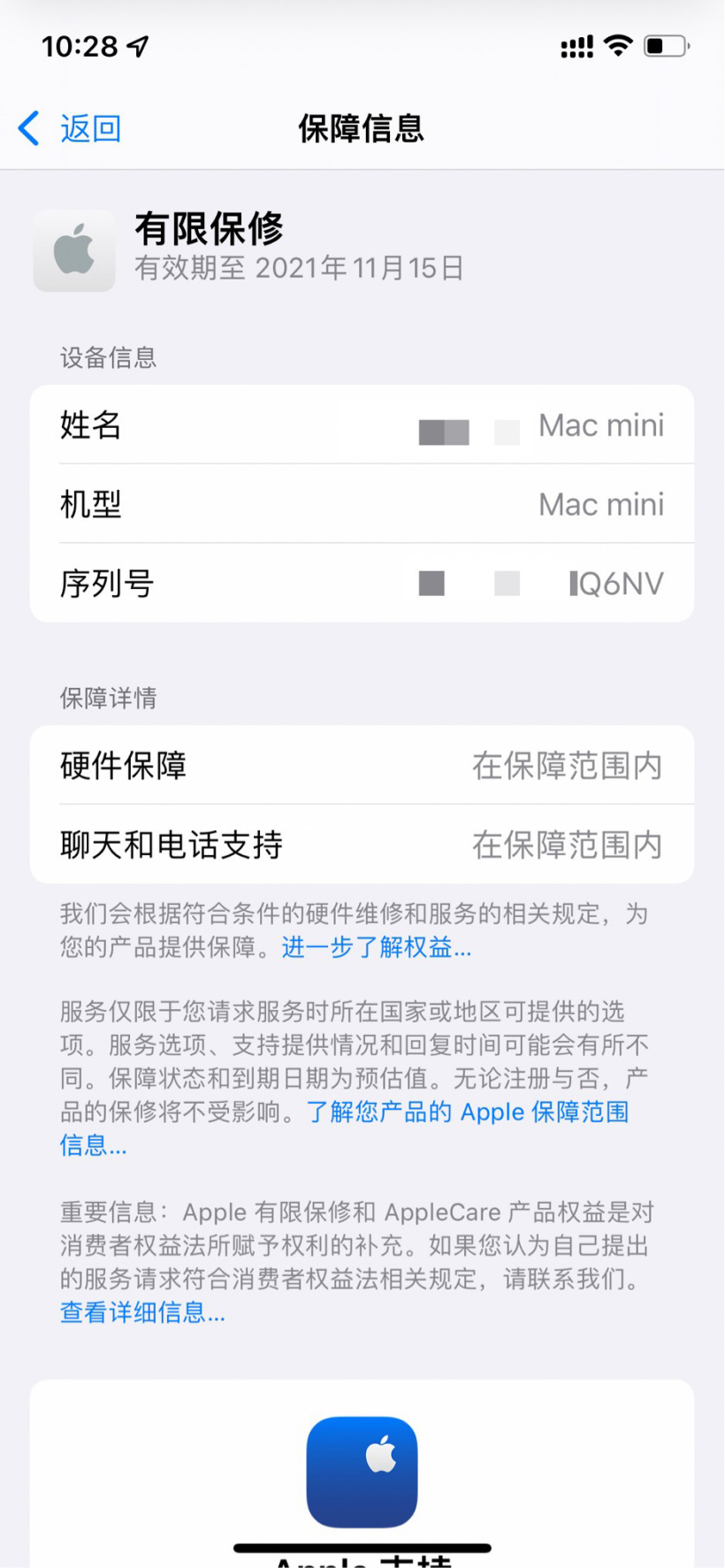Select the 姓名 row showing Mac mini
The image size is (725, 1568).
[362, 425]
